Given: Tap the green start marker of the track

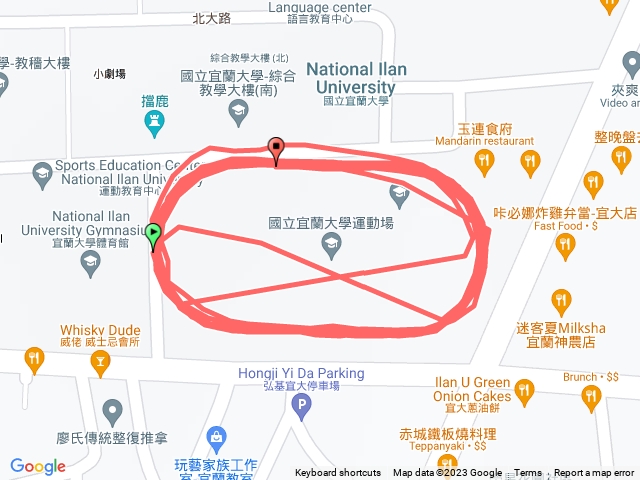Looking at the screenshot, I should pyautogui.click(x=153, y=237).
